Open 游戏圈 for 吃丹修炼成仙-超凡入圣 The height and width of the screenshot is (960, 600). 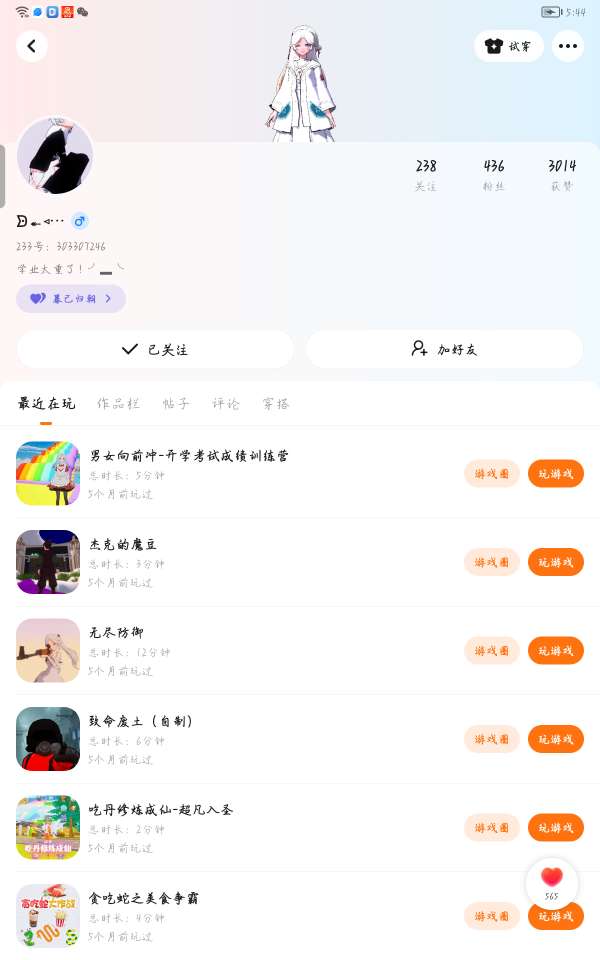491,827
